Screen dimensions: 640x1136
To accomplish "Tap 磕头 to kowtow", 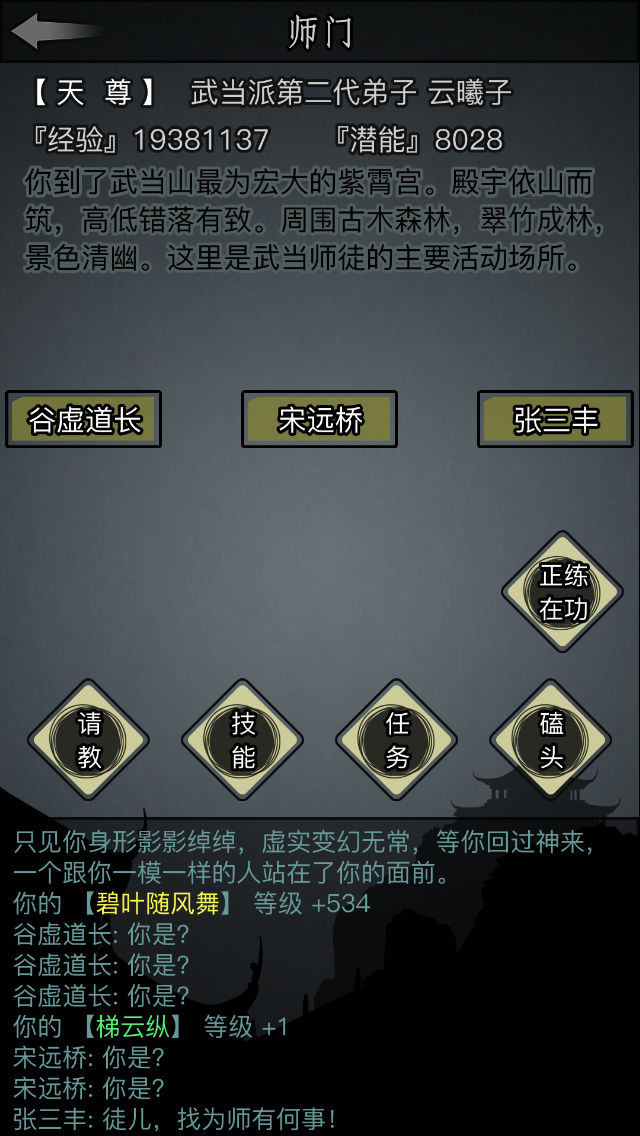I will pyautogui.click(x=551, y=740).
